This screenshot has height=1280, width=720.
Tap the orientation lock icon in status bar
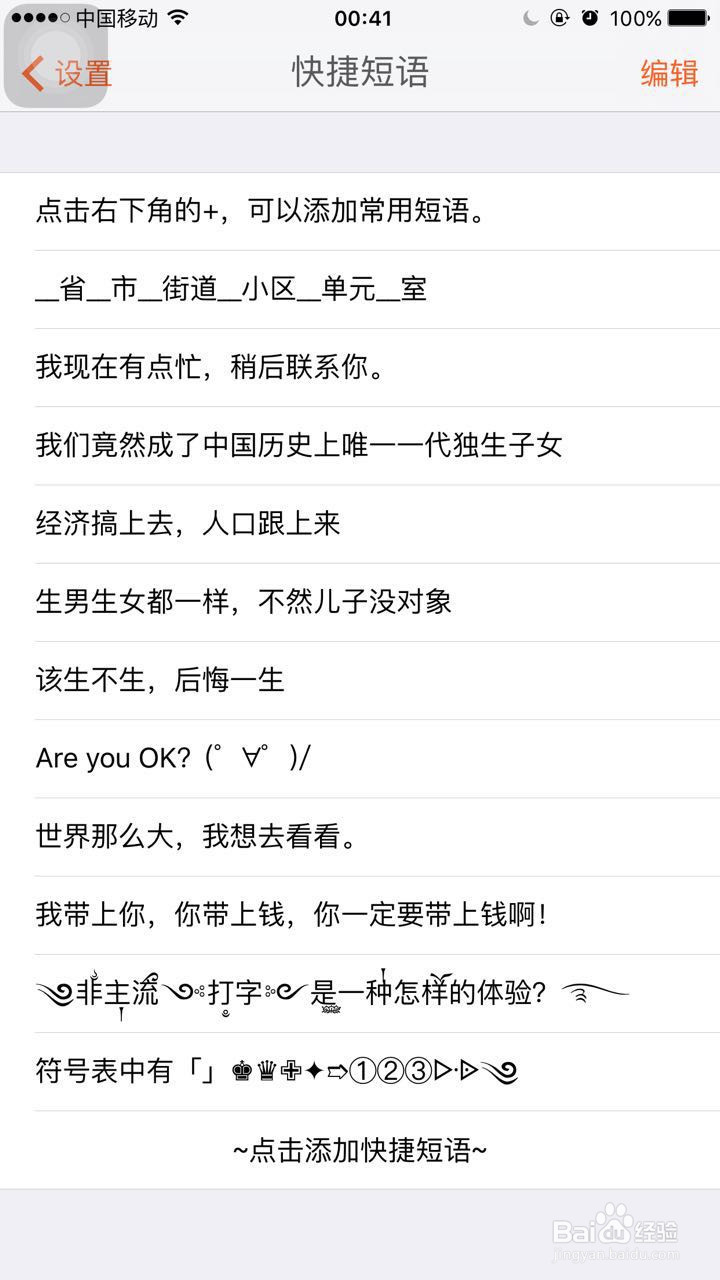click(x=558, y=17)
